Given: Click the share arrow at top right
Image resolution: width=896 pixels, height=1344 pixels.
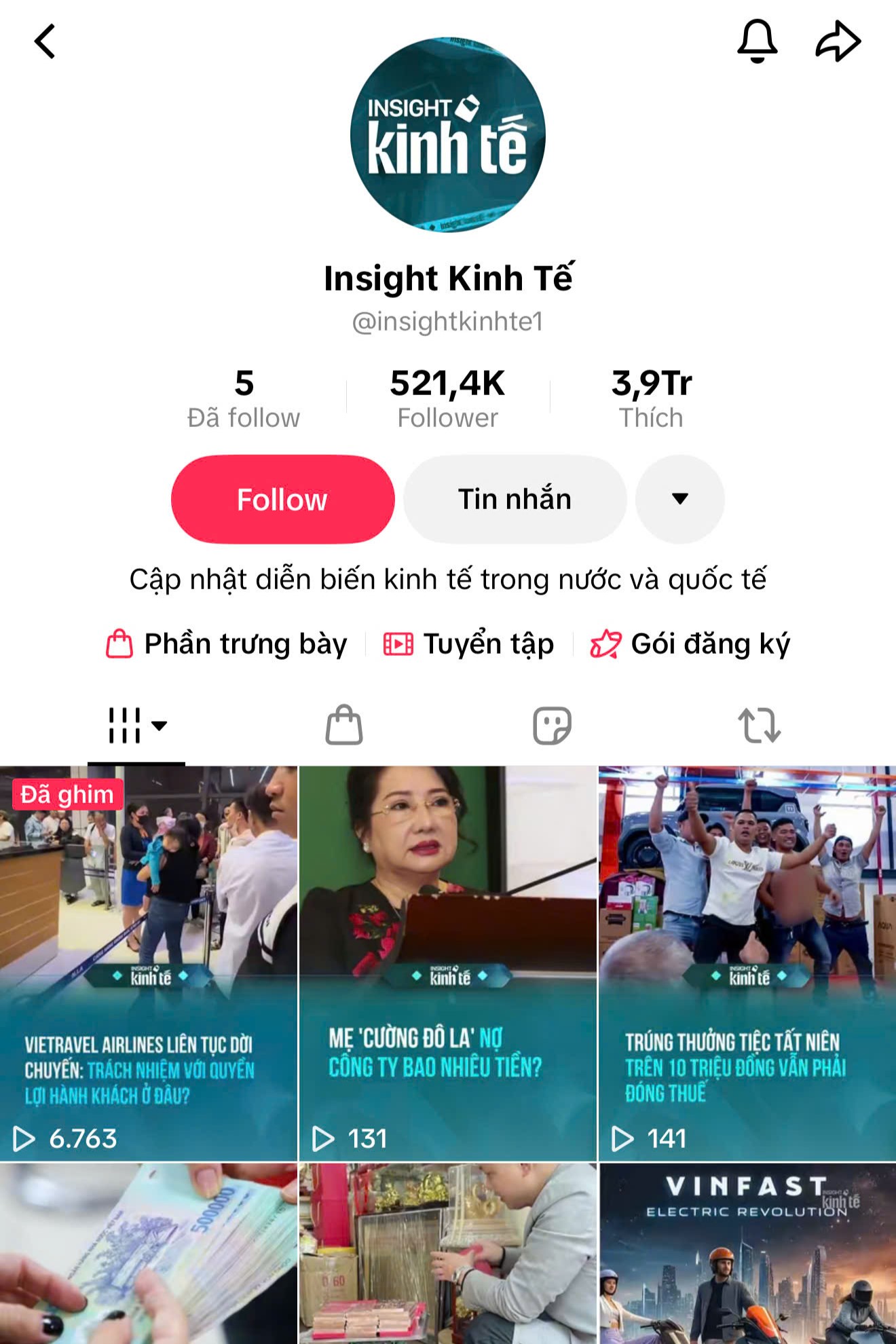Looking at the screenshot, I should (838, 42).
